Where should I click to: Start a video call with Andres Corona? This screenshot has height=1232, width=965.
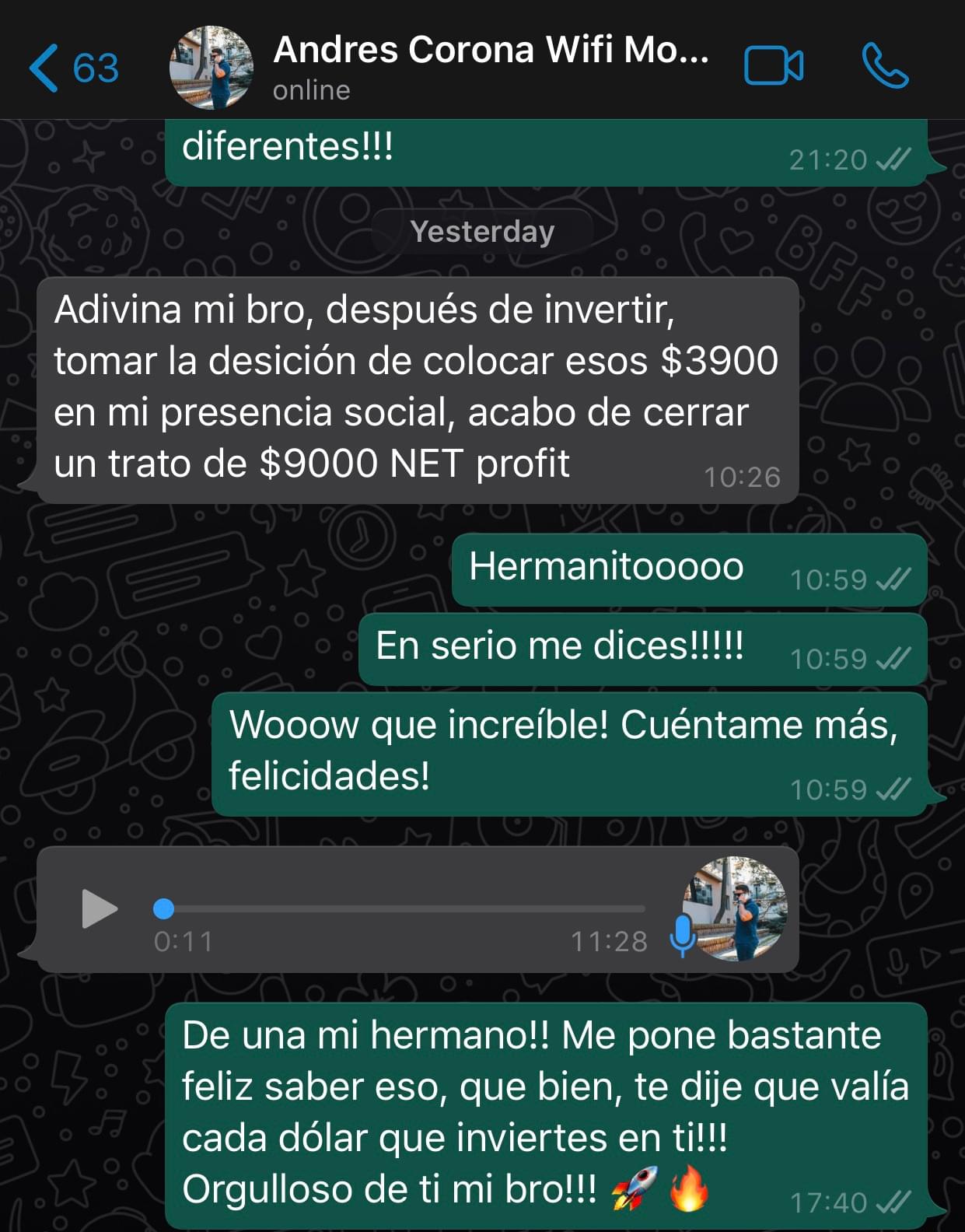click(x=773, y=66)
